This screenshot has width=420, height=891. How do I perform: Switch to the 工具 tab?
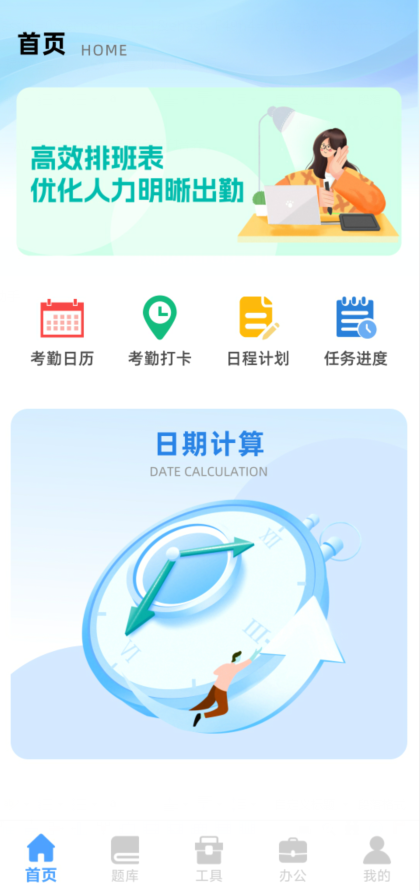point(209,858)
